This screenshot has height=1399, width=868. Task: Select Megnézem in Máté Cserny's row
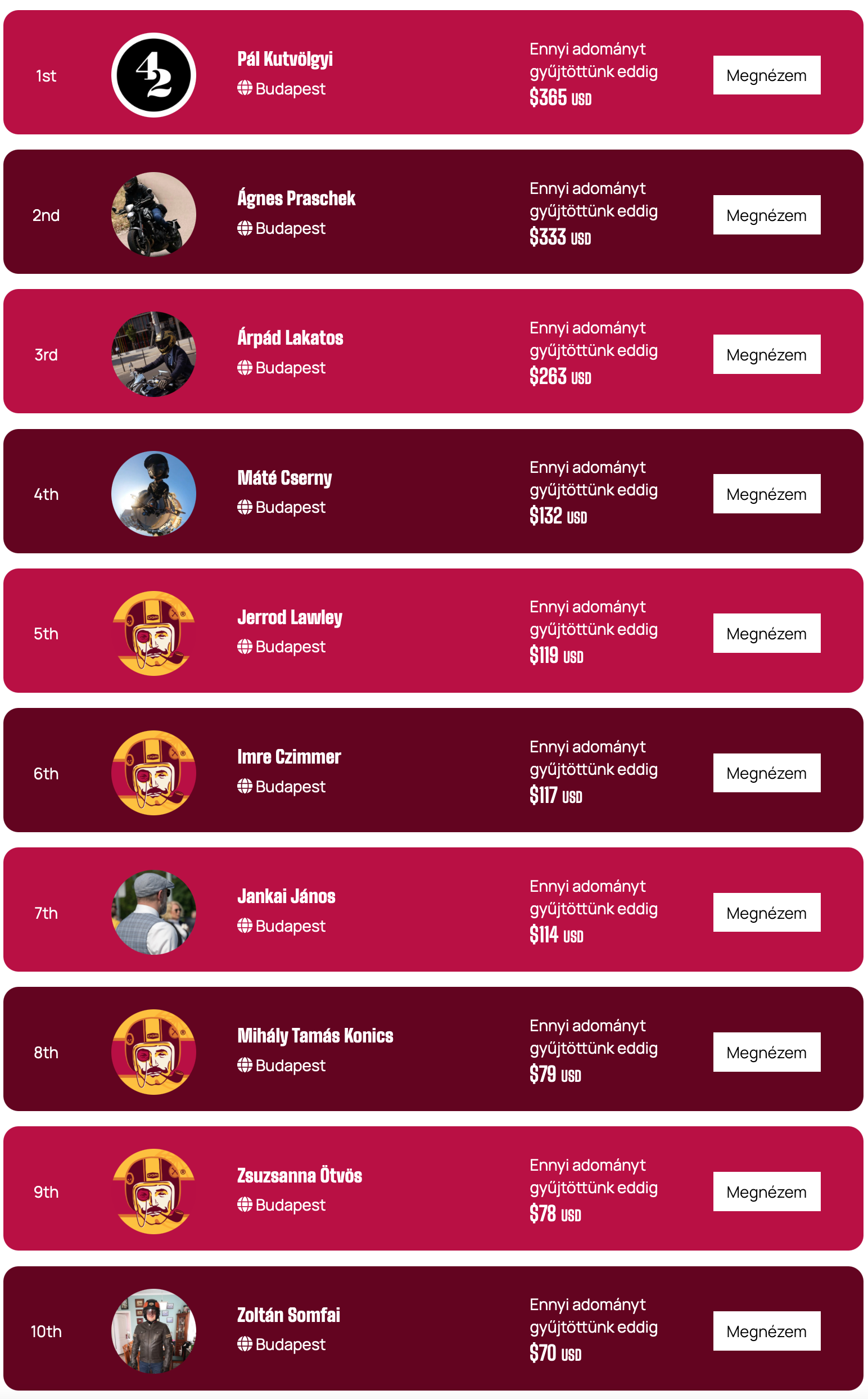coord(766,494)
